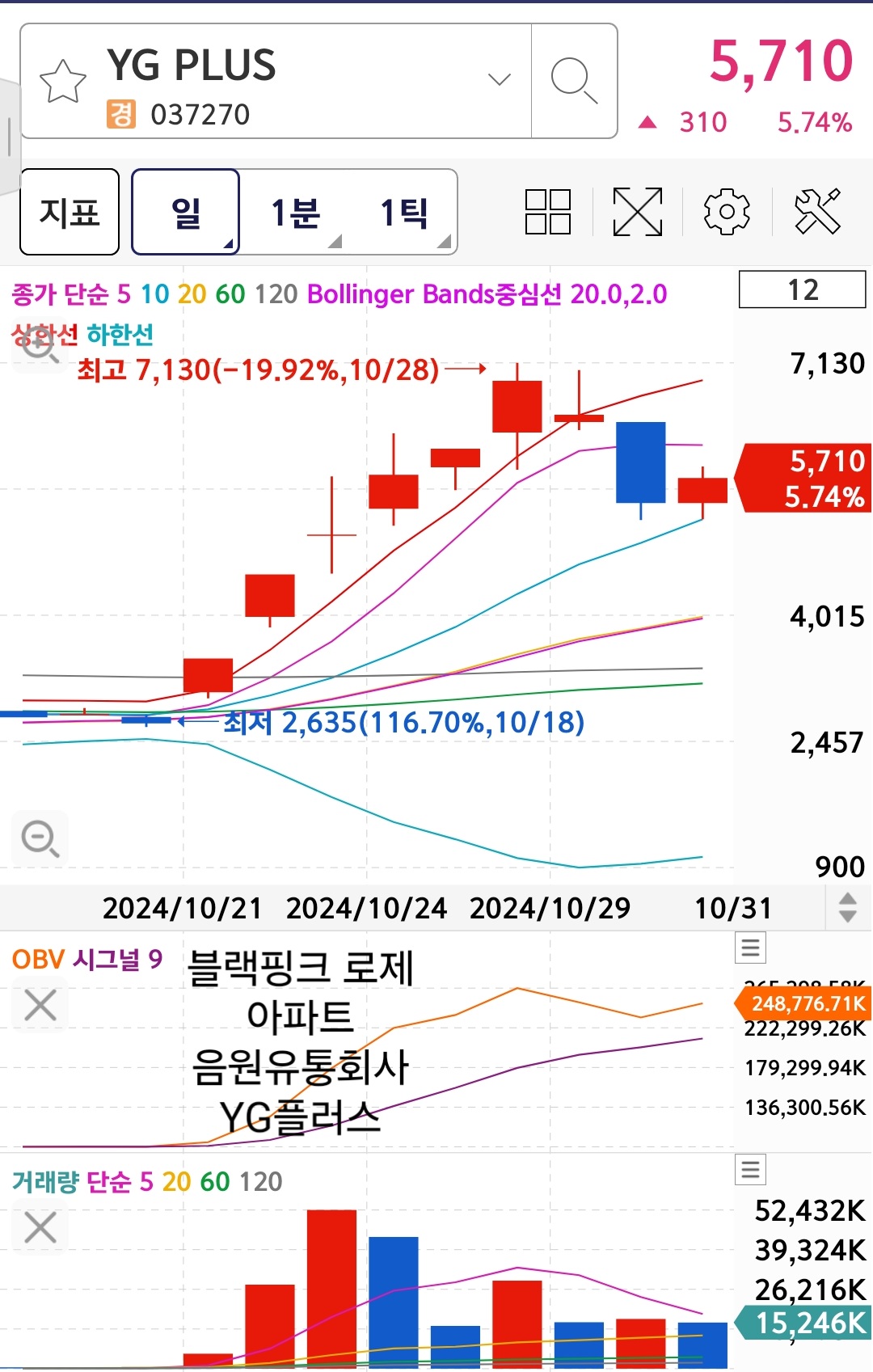
Task: Open the OBV panel menu
Action: [x=750, y=947]
